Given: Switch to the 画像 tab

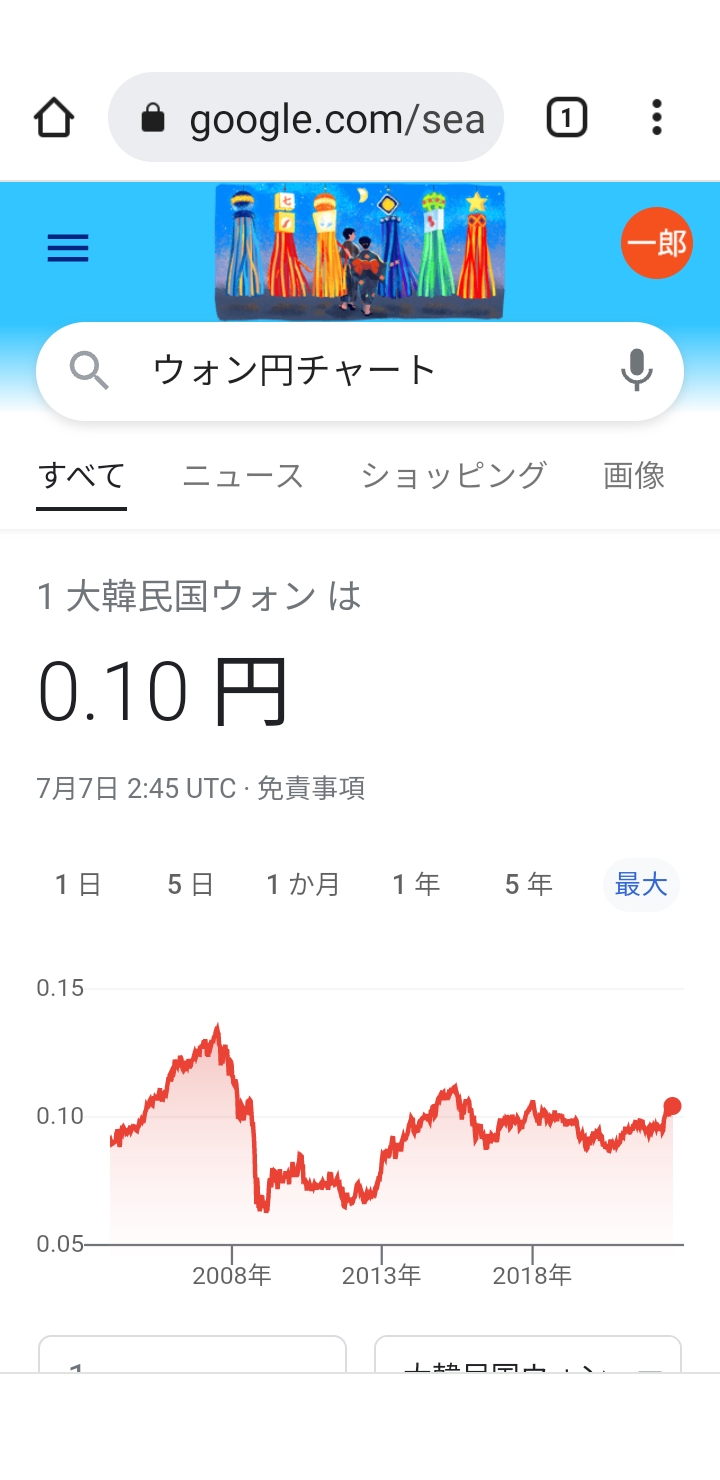Looking at the screenshot, I should [634, 476].
